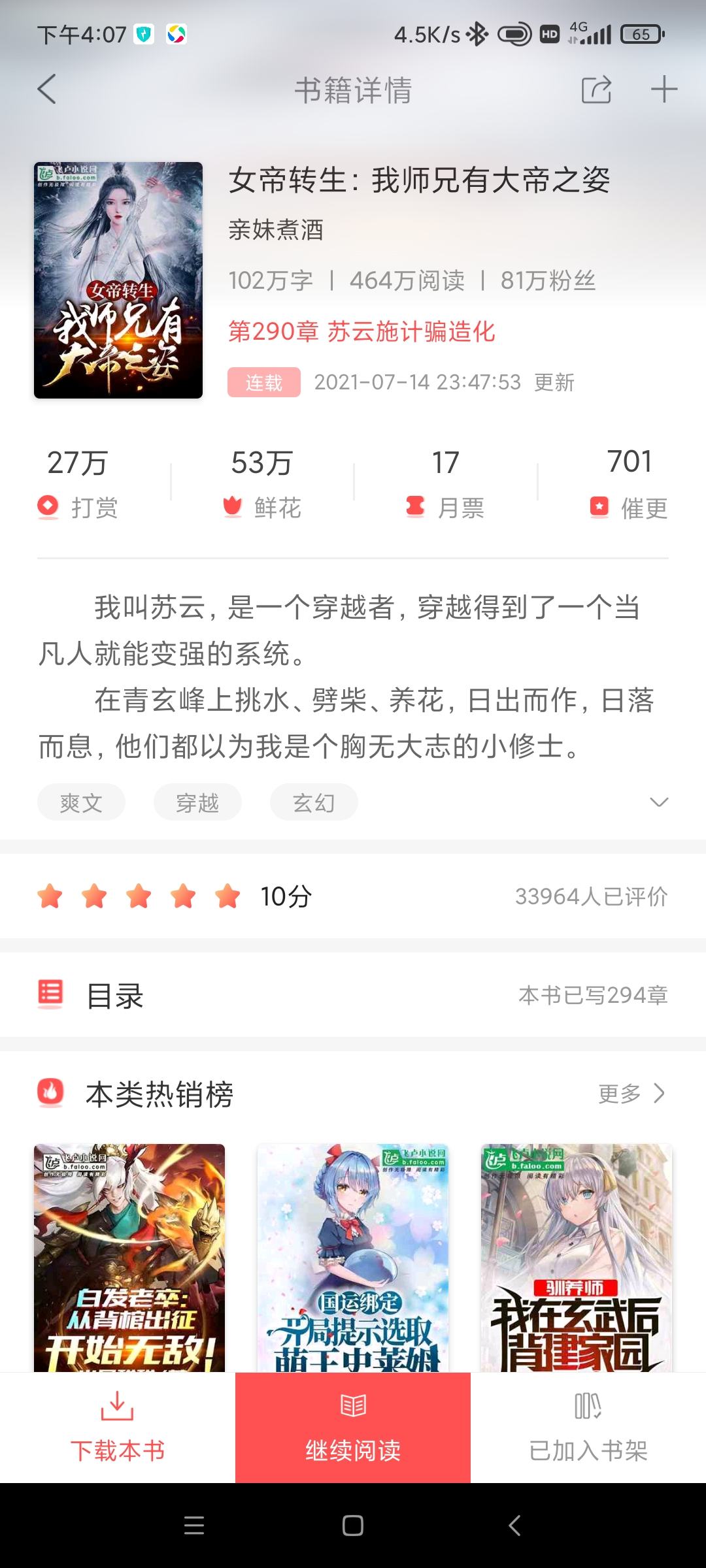Open the 目录 chapter list
706x1568 pixels.
(353, 995)
